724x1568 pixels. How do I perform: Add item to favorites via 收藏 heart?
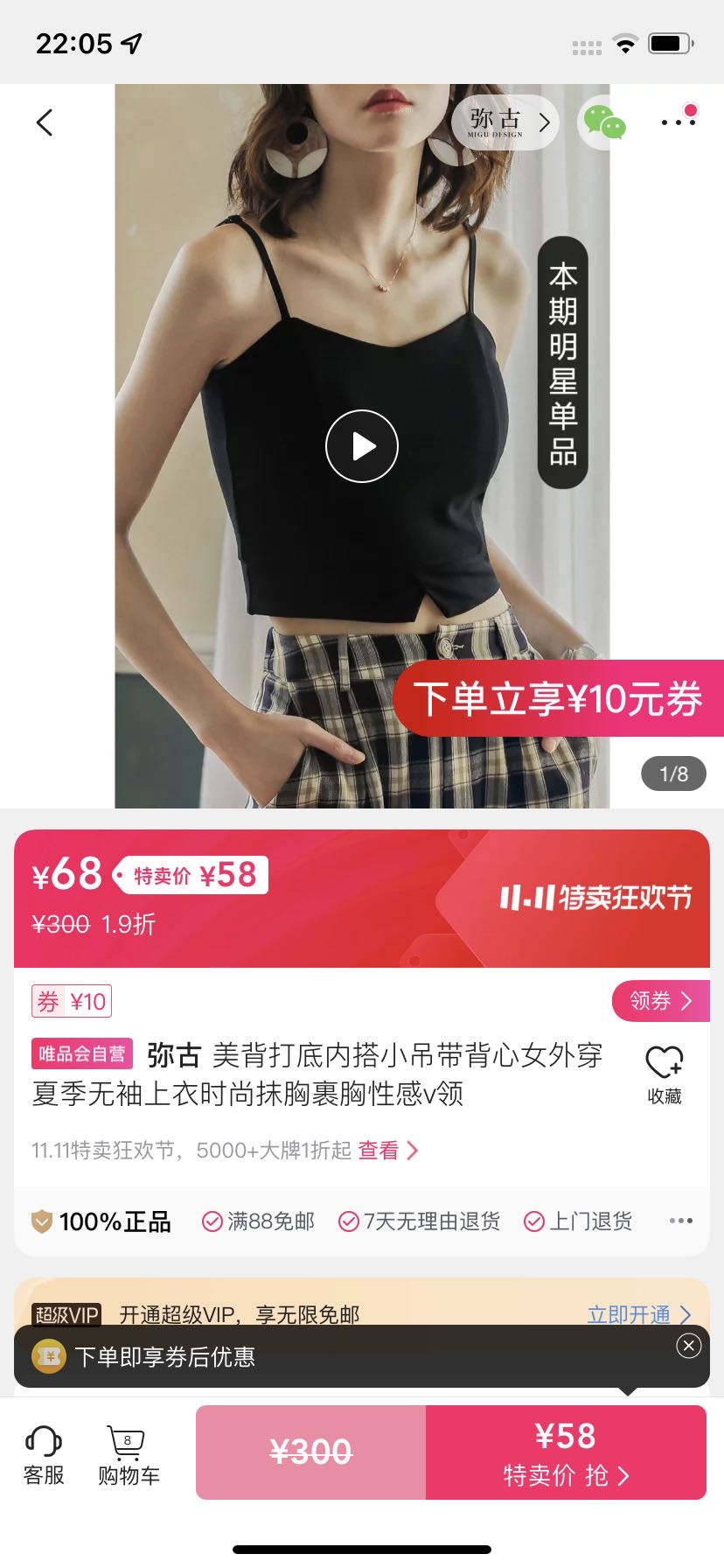(665, 1069)
